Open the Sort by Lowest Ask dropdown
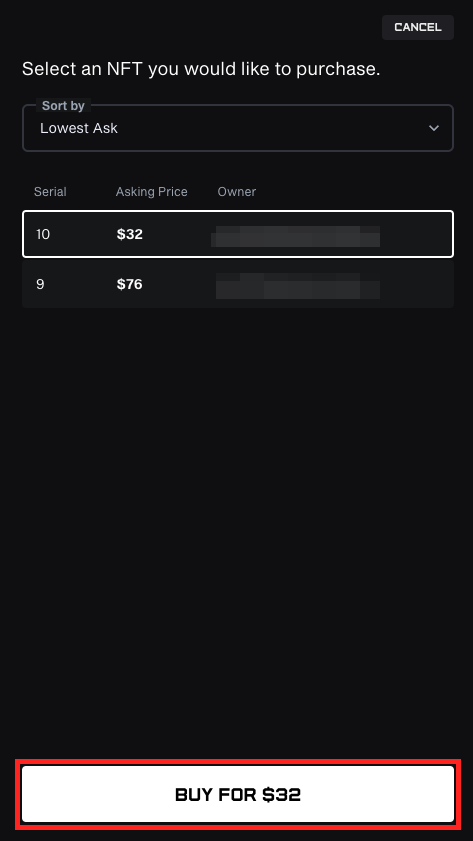Screen dimensions: 473x841 [x=238, y=128]
